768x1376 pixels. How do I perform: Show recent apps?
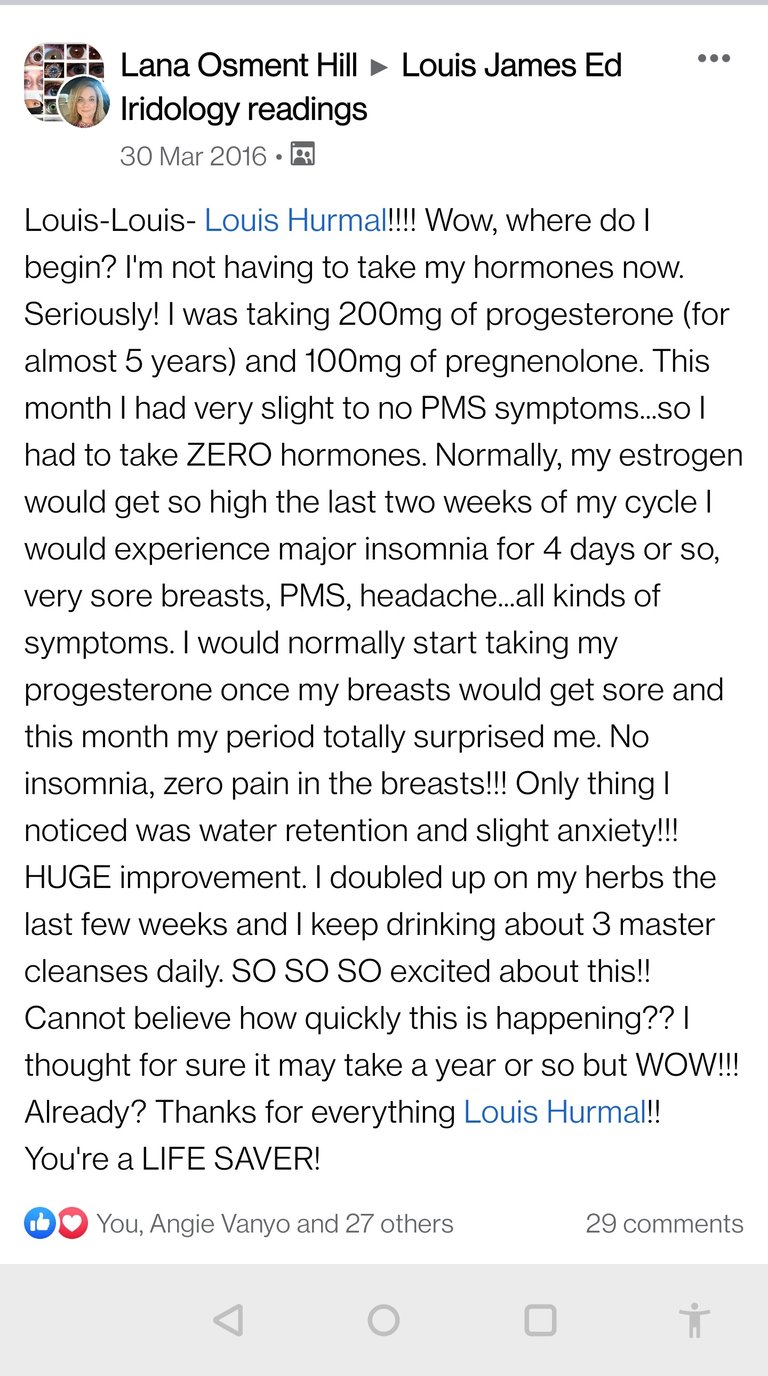point(540,1320)
